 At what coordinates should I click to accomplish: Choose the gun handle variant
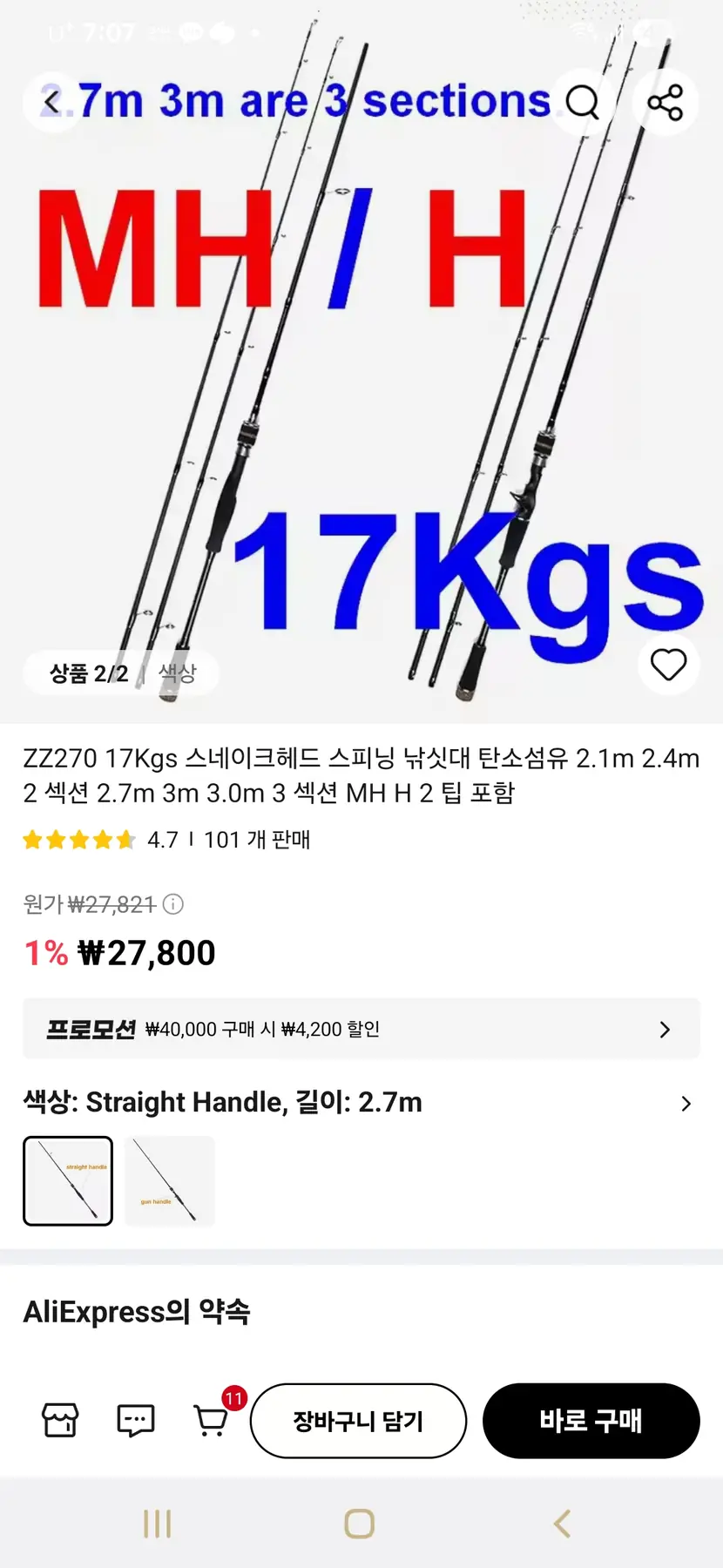[x=169, y=1180]
